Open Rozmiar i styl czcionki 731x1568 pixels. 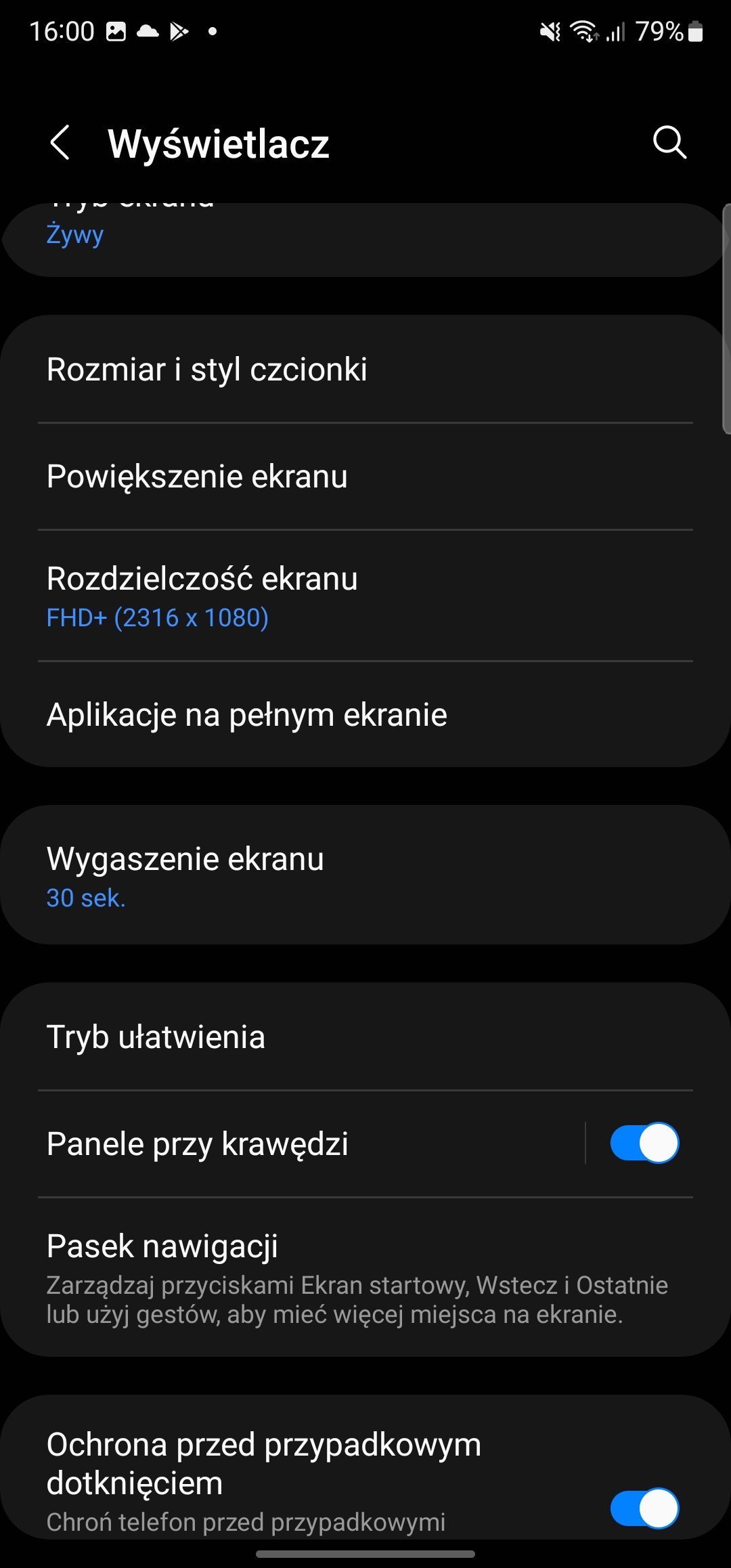click(x=365, y=370)
